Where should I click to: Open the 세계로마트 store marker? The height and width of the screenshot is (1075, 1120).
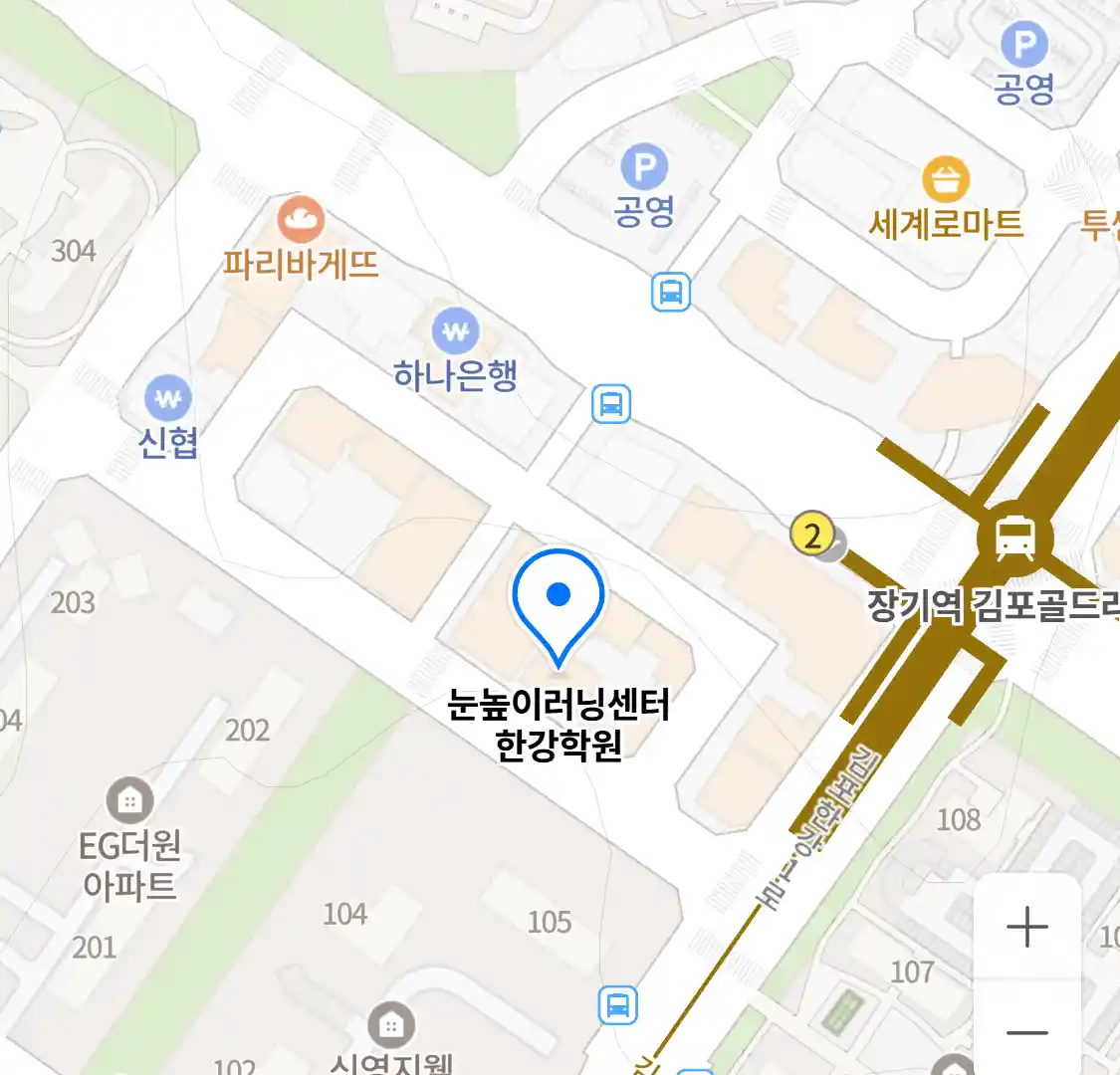tap(945, 180)
